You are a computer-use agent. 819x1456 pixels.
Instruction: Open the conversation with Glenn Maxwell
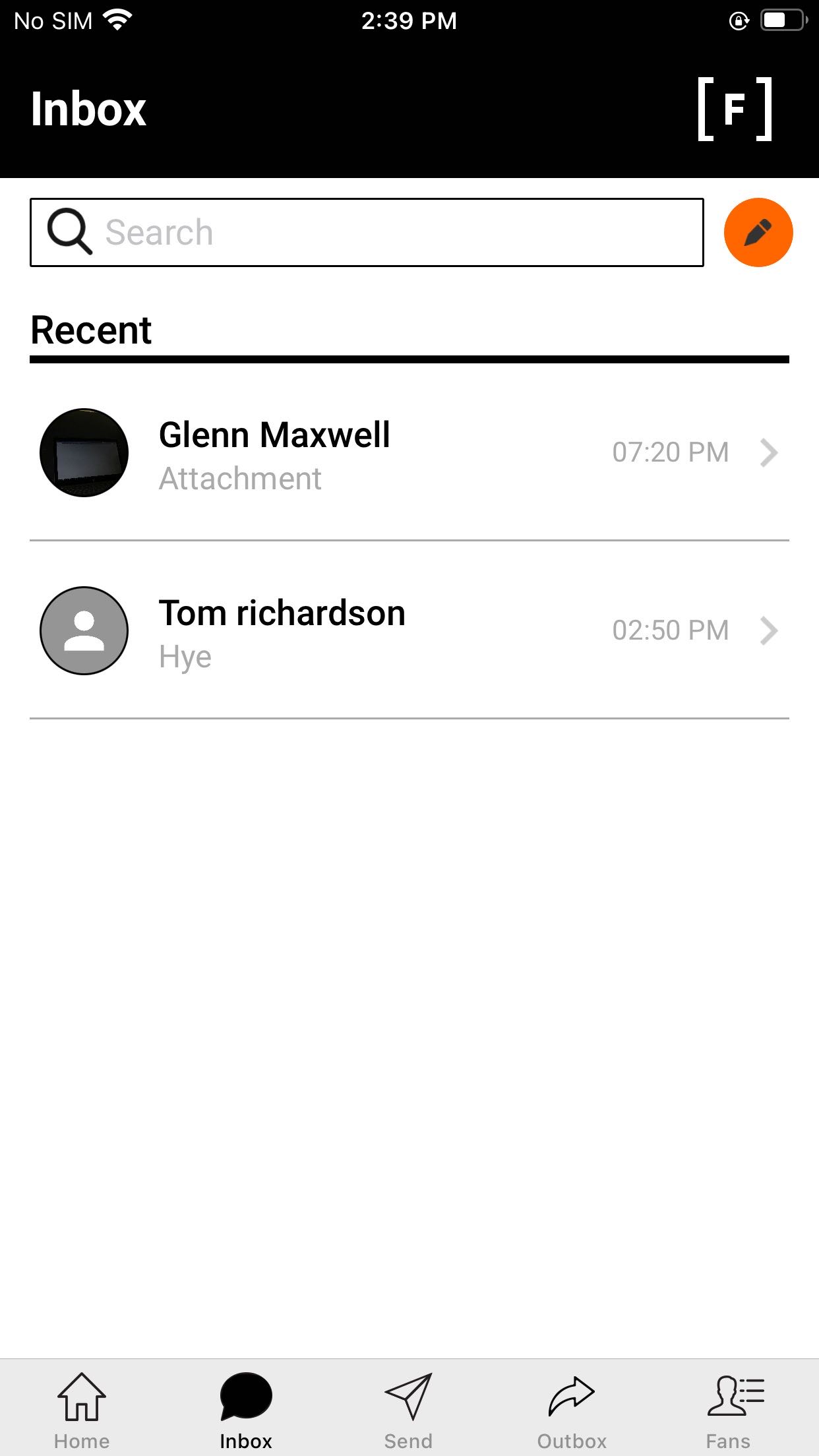409,453
